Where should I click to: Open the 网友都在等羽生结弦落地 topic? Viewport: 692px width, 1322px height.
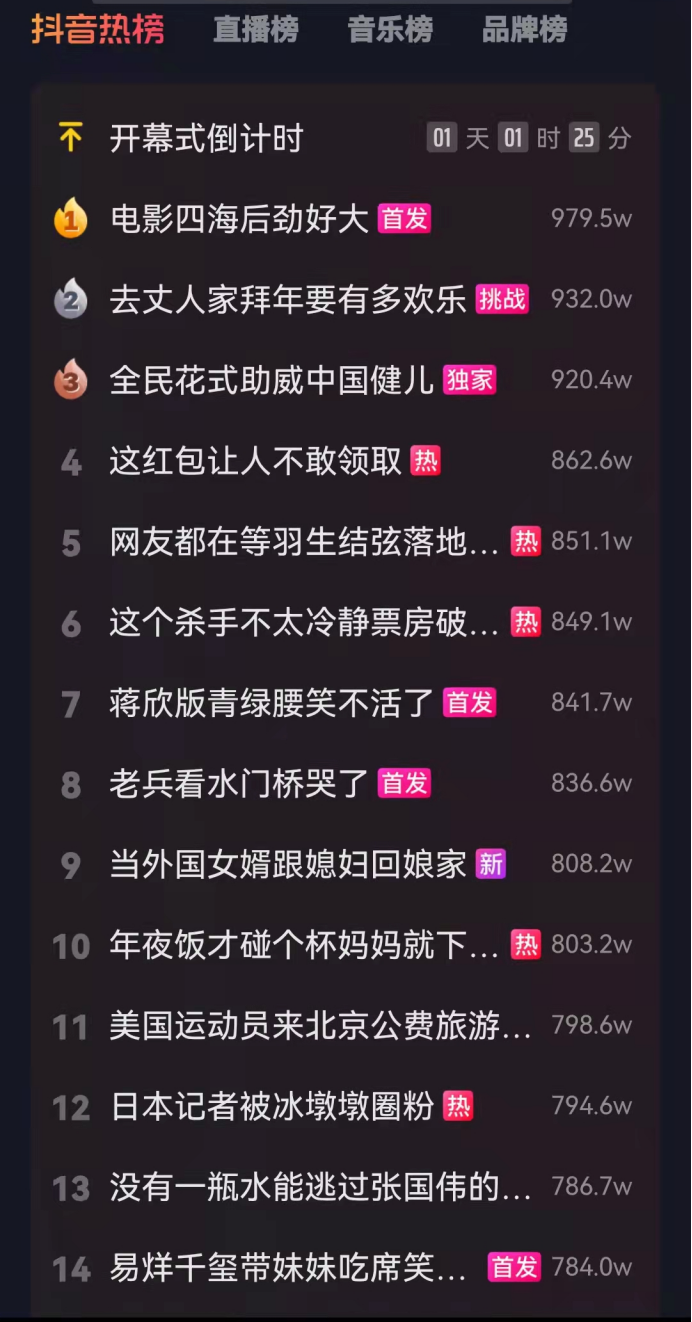[345, 542]
